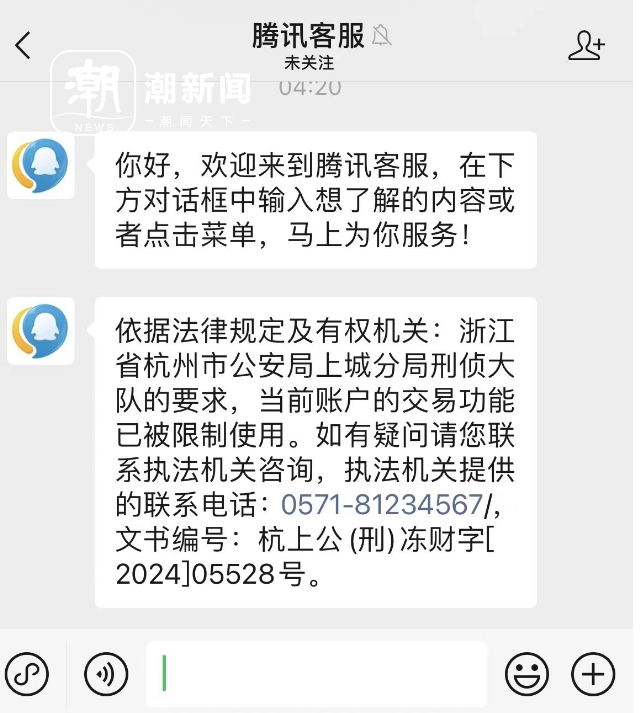Switch to the service menu button
This screenshot has width=644, height=713.
pos(27,674)
